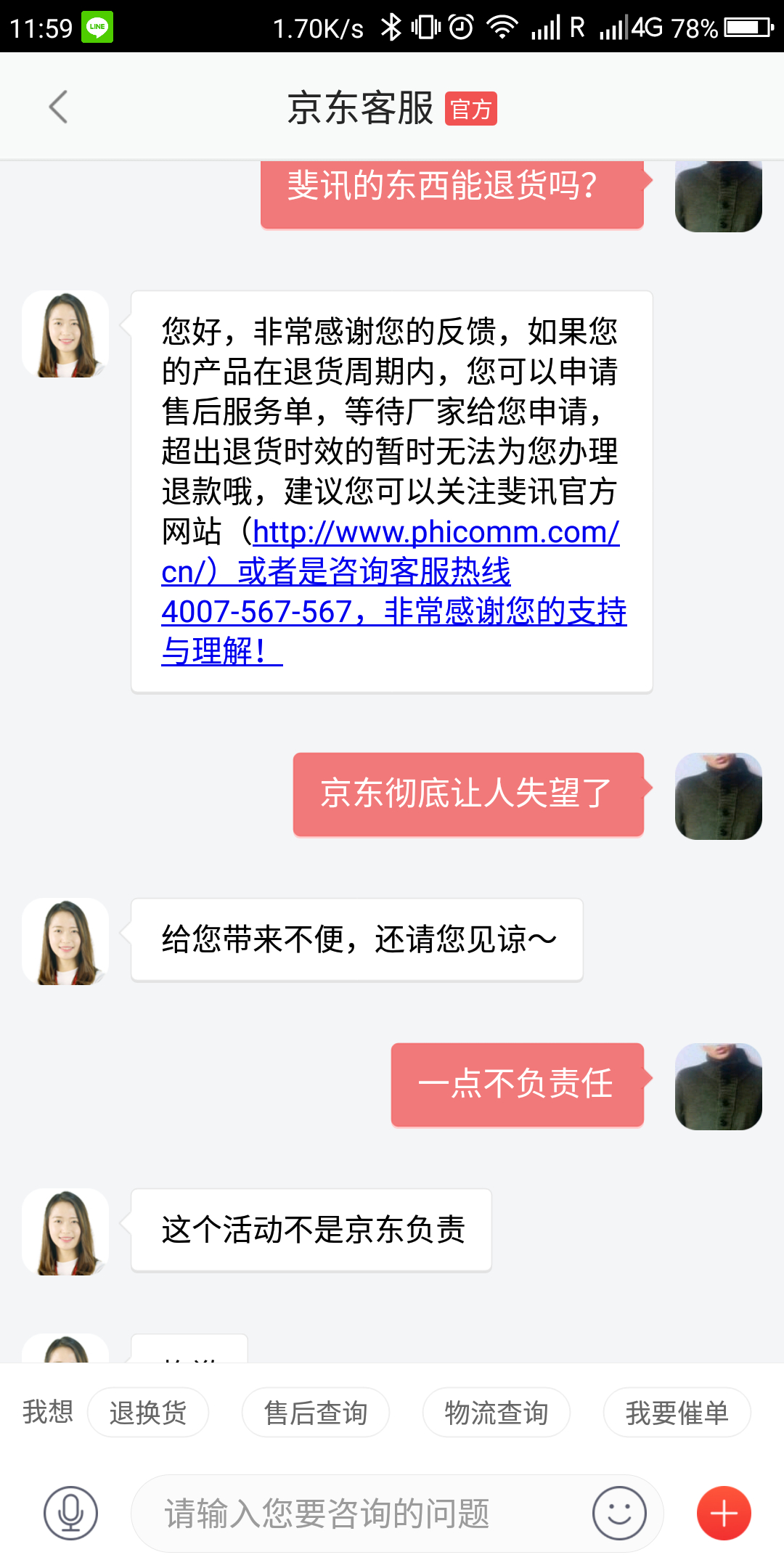This screenshot has width=784, height=1568.
Task: Select the 售后查询 quick option
Action: (x=316, y=1413)
